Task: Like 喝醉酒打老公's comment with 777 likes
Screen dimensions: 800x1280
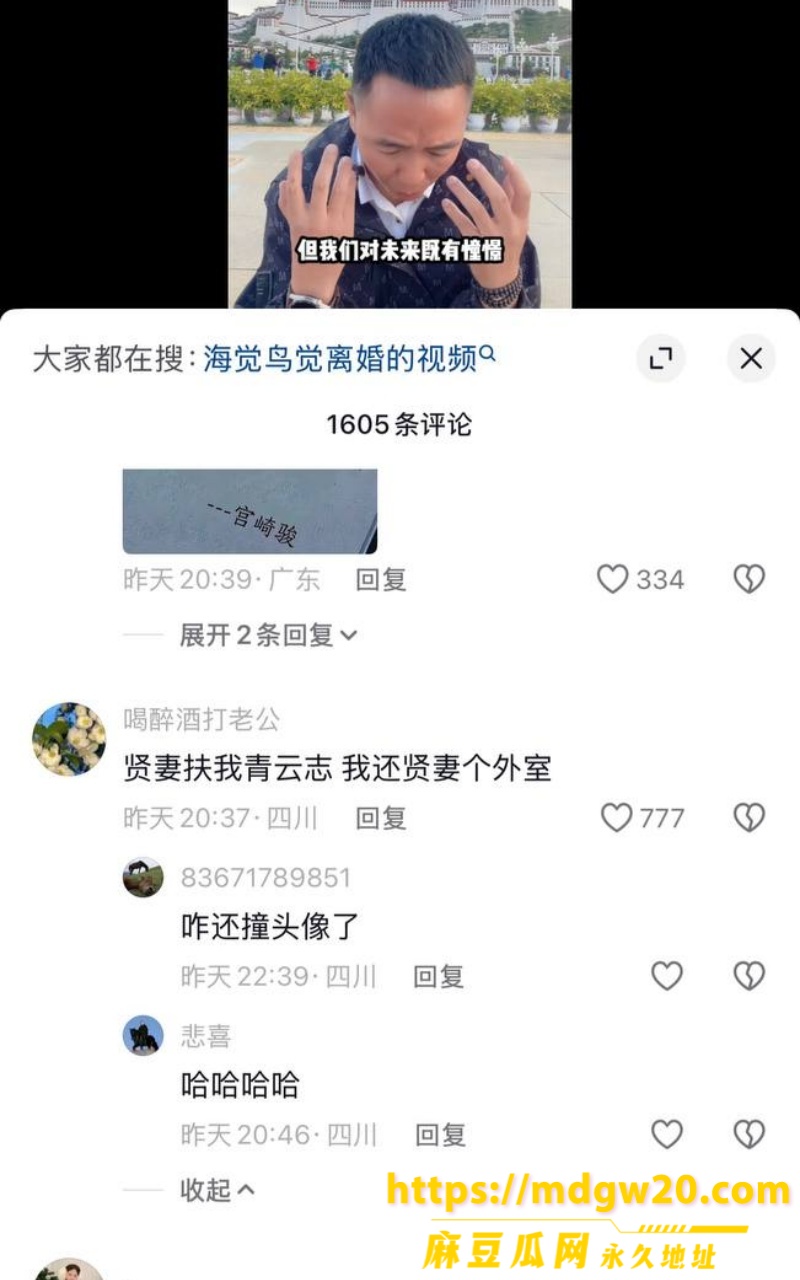Action: pyautogui.click(x=642, y=818)
